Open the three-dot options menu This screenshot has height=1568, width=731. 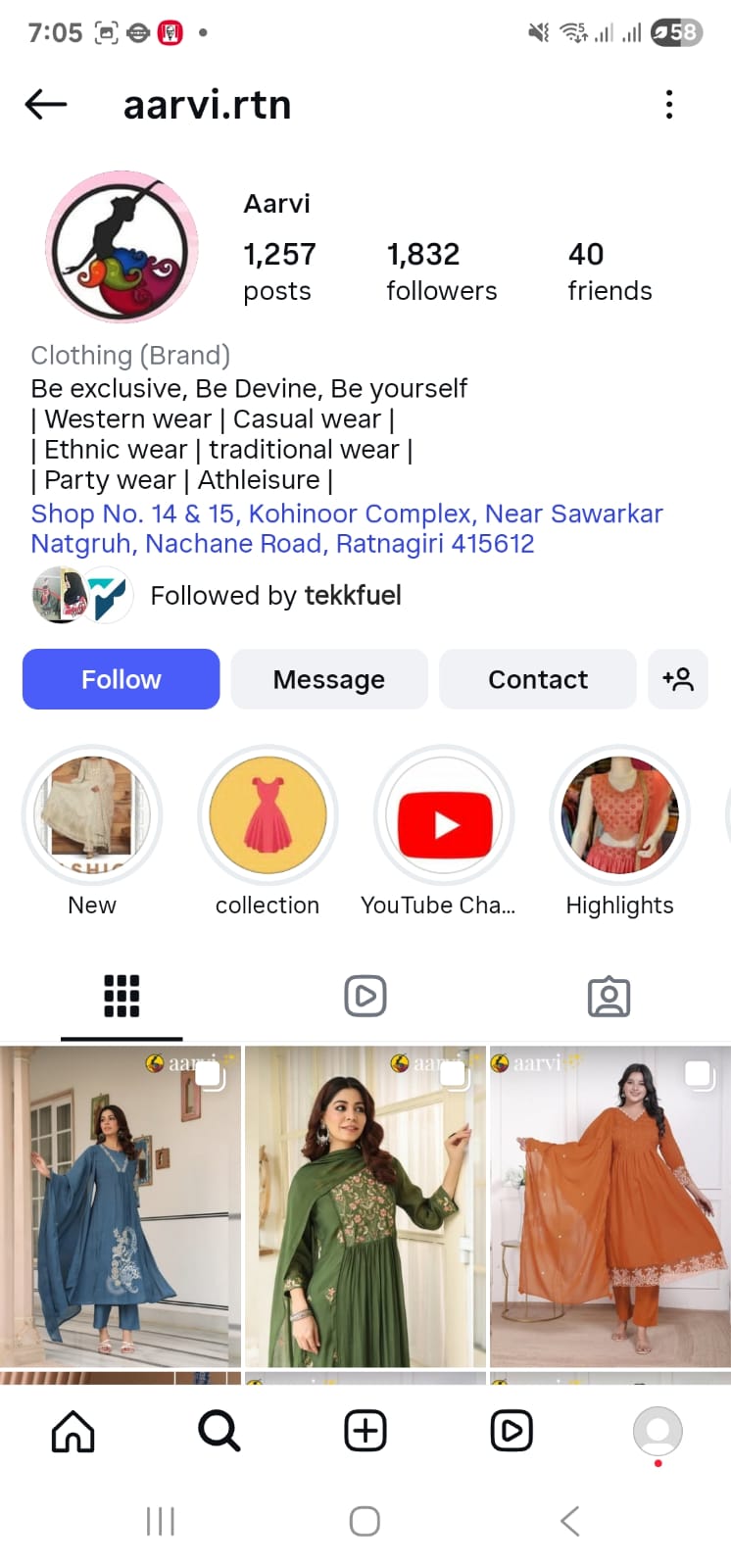pyautogui.click(x=669, y=103)
